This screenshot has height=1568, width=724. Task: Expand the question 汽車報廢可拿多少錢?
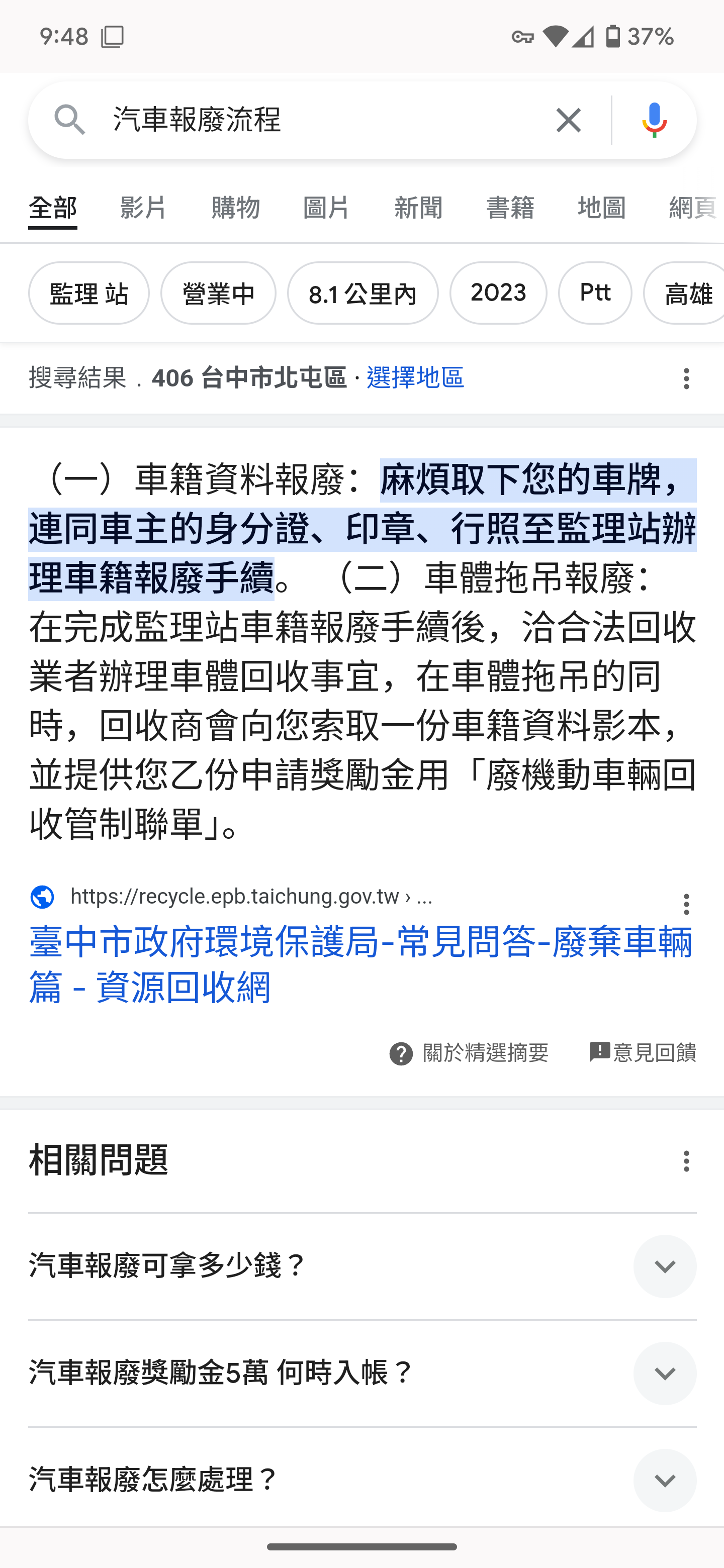[x=363, y=1266]
